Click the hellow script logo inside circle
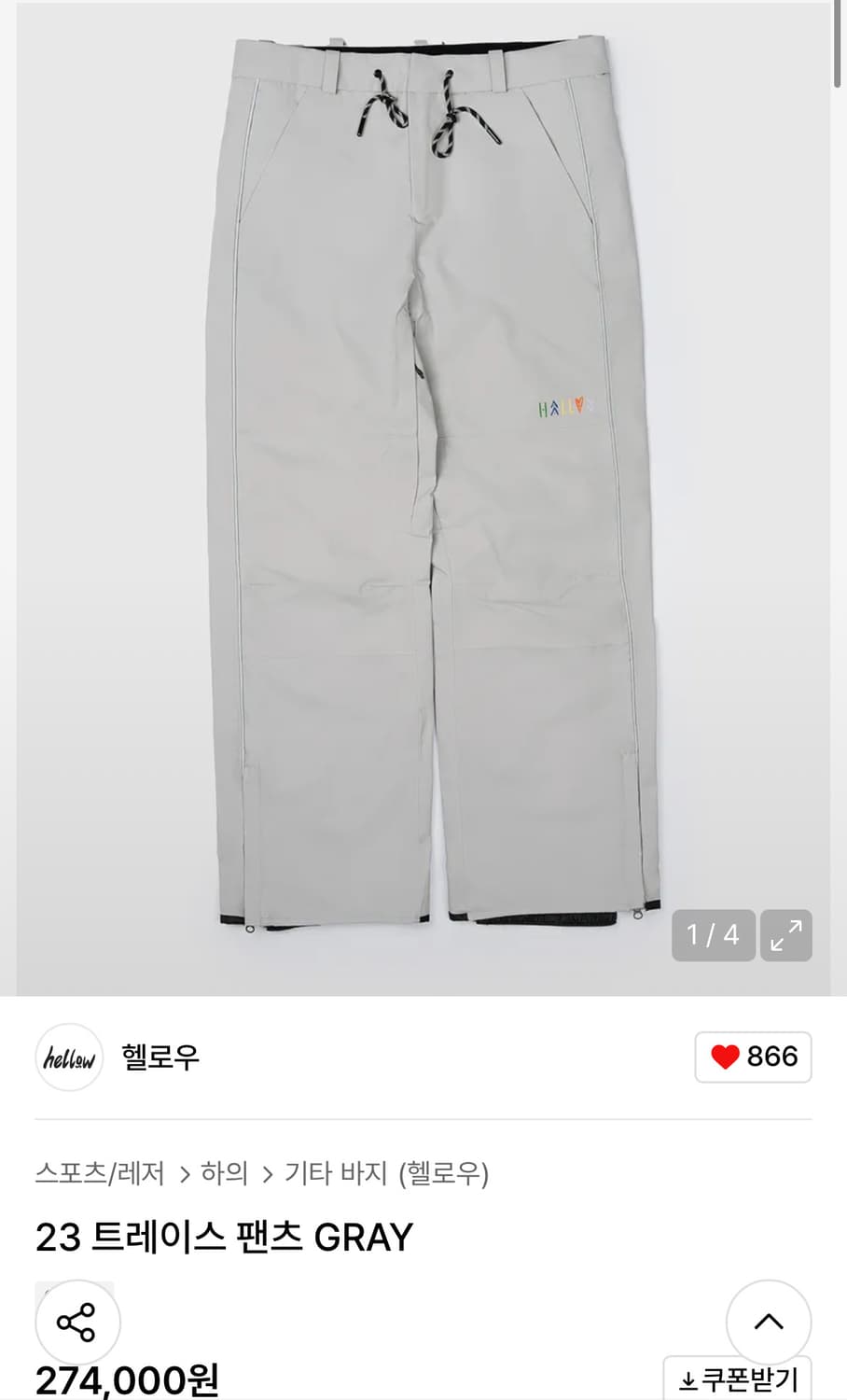 tap(68, 1057)
